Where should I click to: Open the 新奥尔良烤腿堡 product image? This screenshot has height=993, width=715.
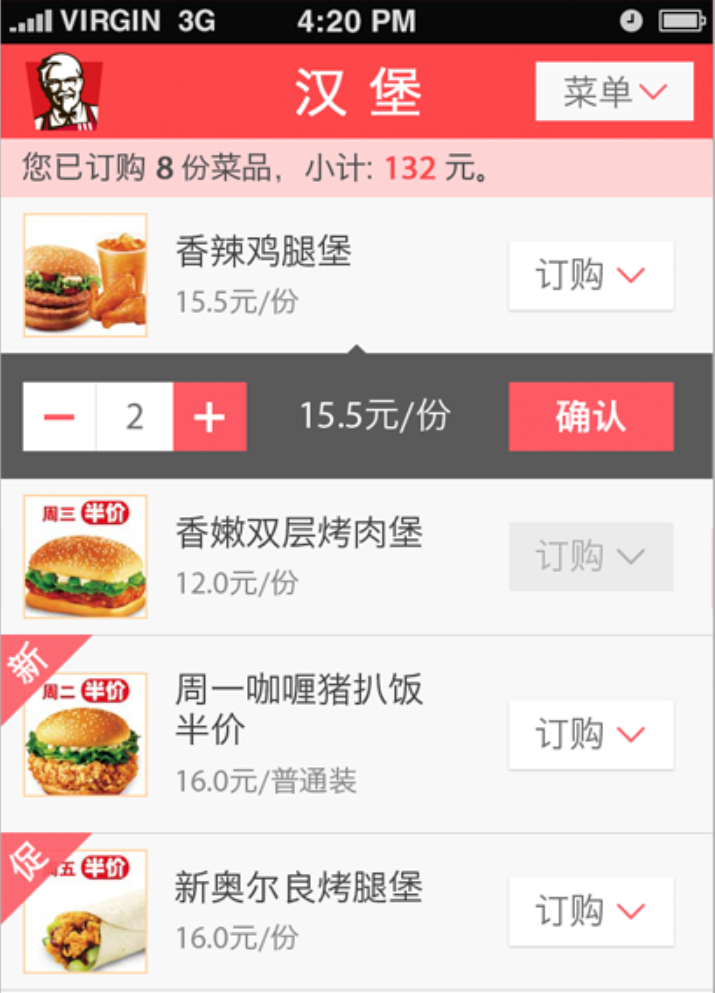click(85, 911)
